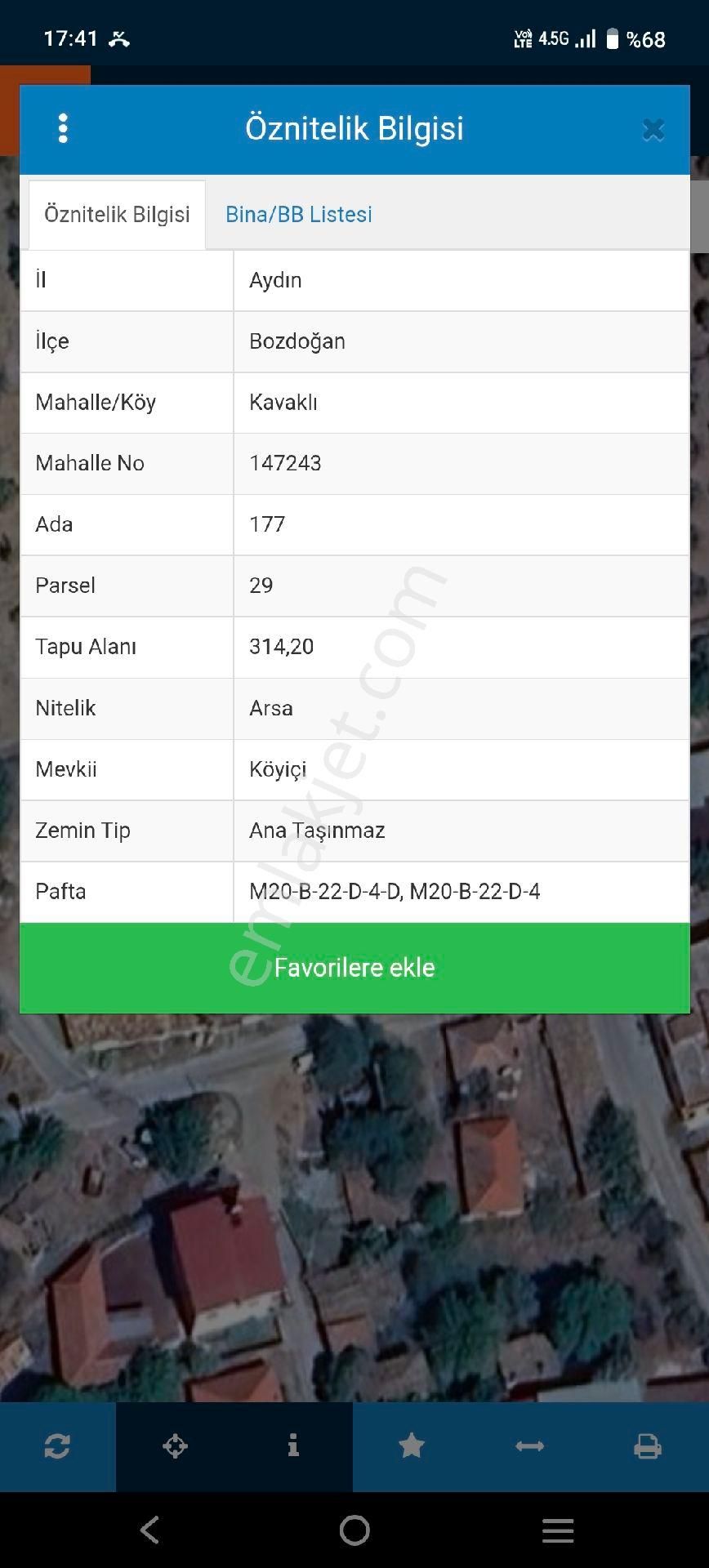The image size is (709, 1568).
Task: Tap the refresh icon in bottom toolbar
Action: click(x=57, y=1446)
